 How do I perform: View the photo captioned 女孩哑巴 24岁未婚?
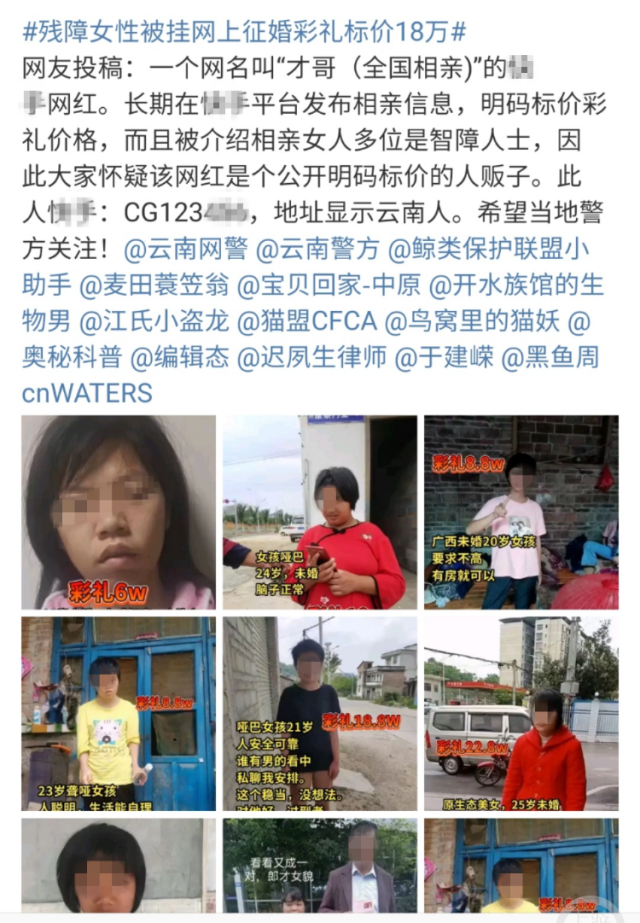pos(319,512)
